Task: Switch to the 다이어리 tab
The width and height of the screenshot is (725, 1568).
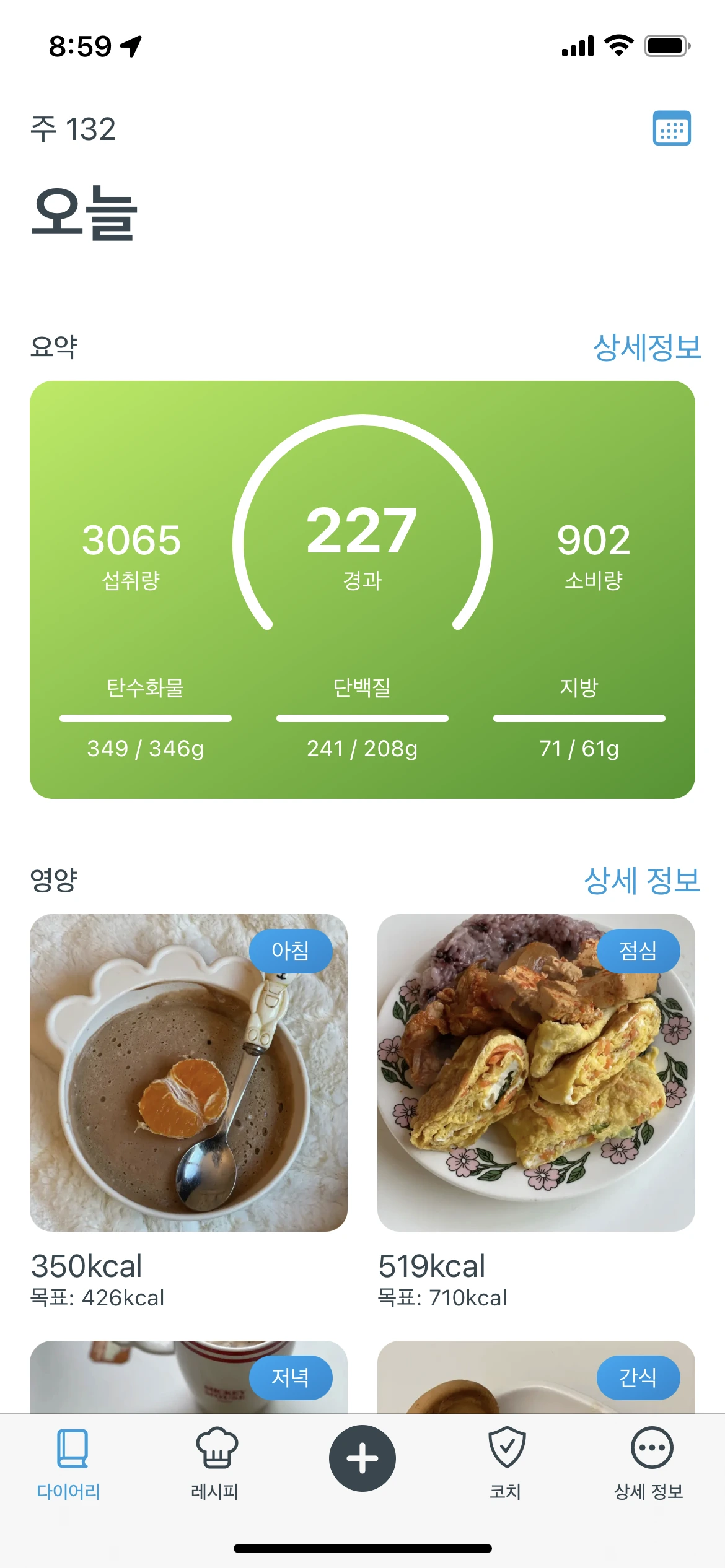Action: 69,1464
